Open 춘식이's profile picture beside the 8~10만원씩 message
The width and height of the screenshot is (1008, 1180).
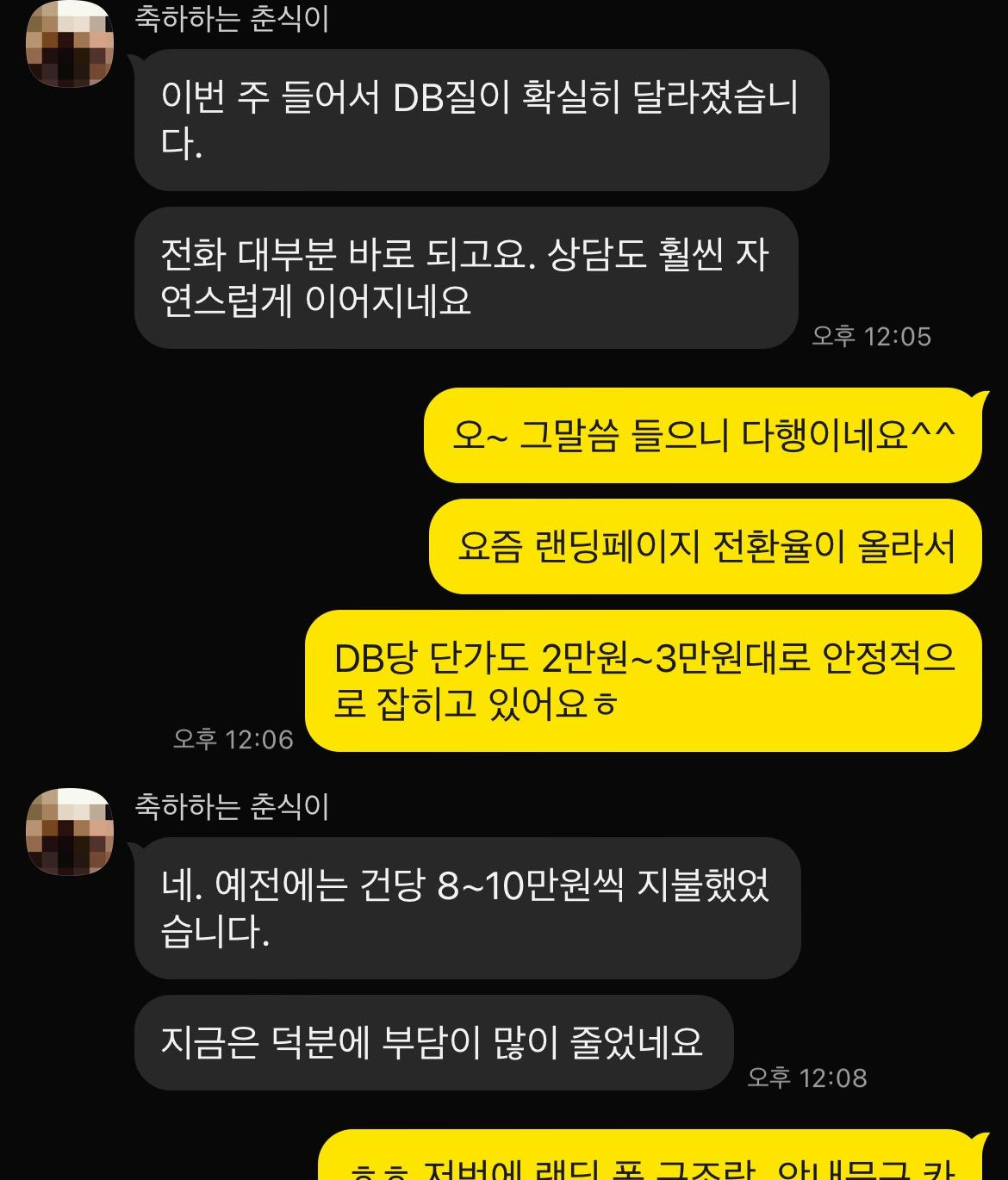(70, 831)
